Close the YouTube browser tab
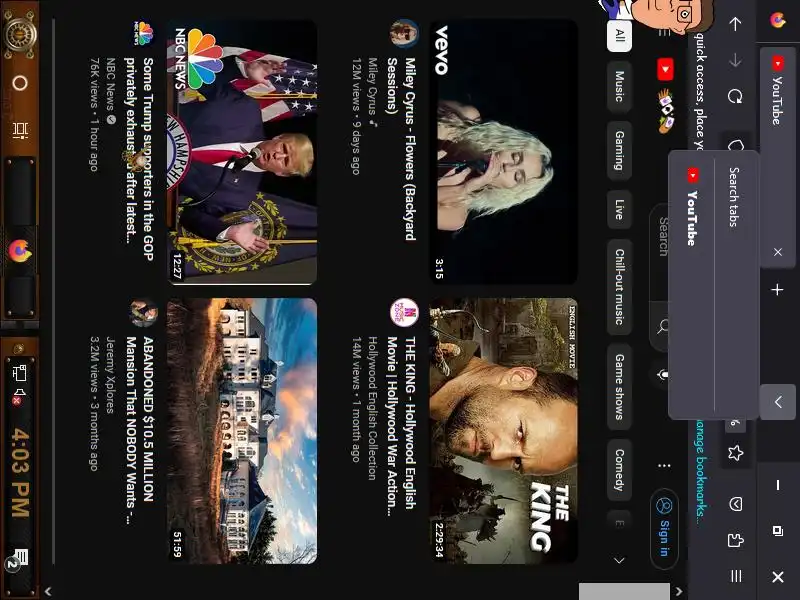This screenshot has height=600, width=800. pos(777,253)
